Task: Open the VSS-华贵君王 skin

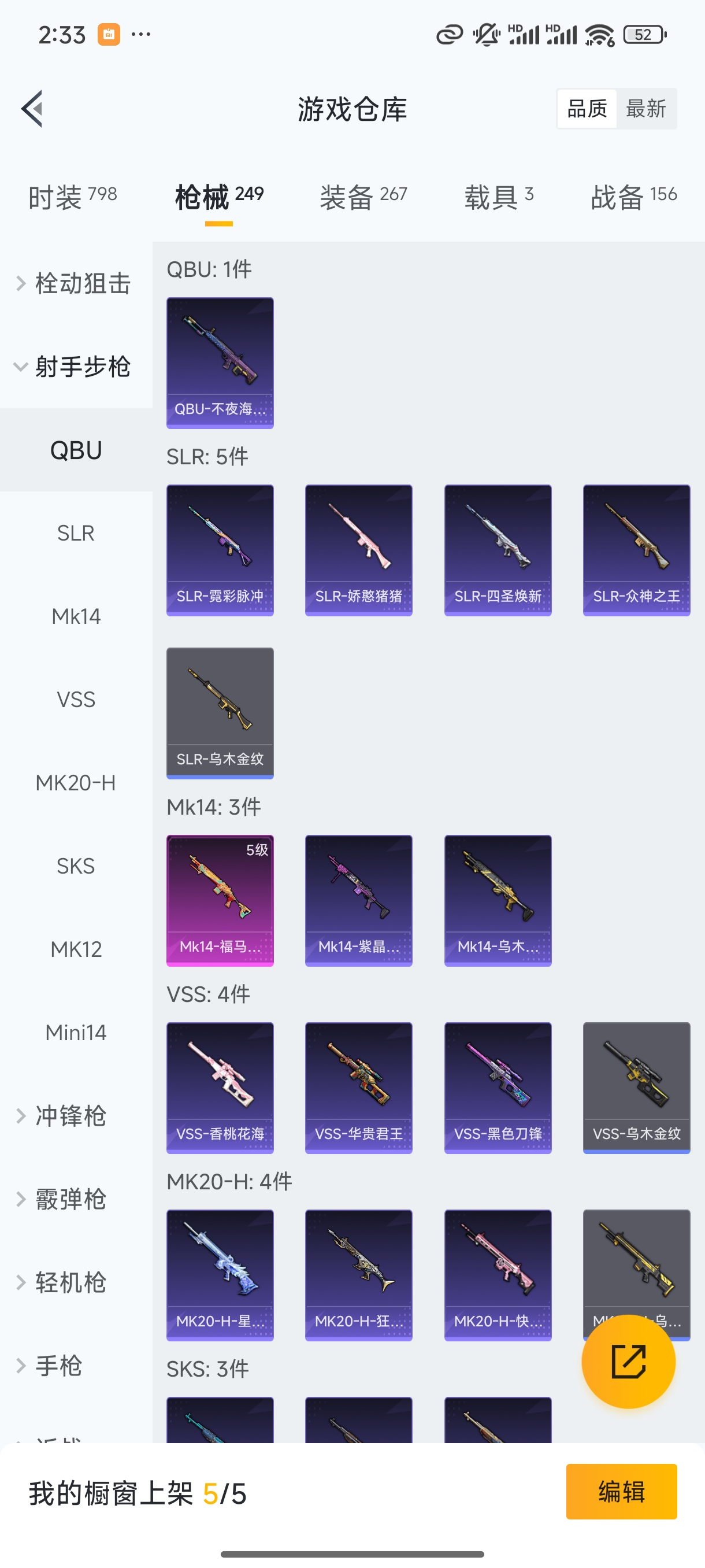Action: [x=359, y=1088]
